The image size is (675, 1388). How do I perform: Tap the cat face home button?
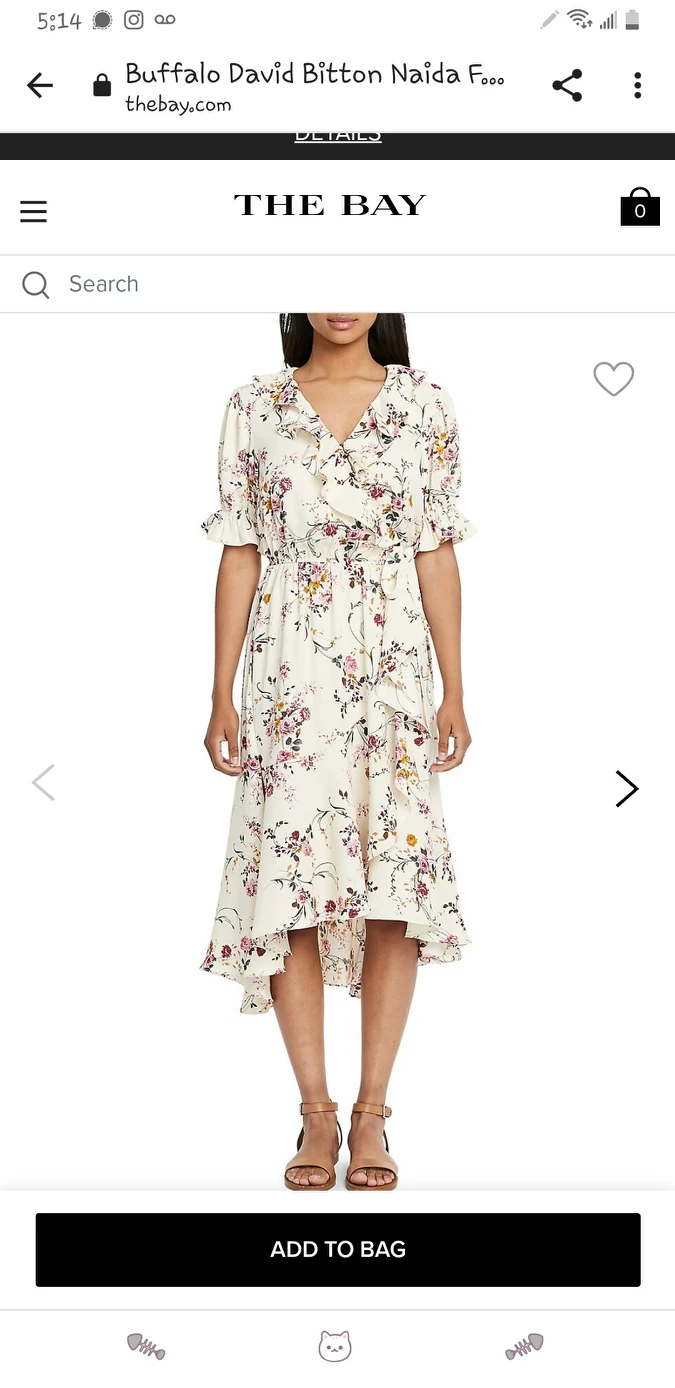335,1346
